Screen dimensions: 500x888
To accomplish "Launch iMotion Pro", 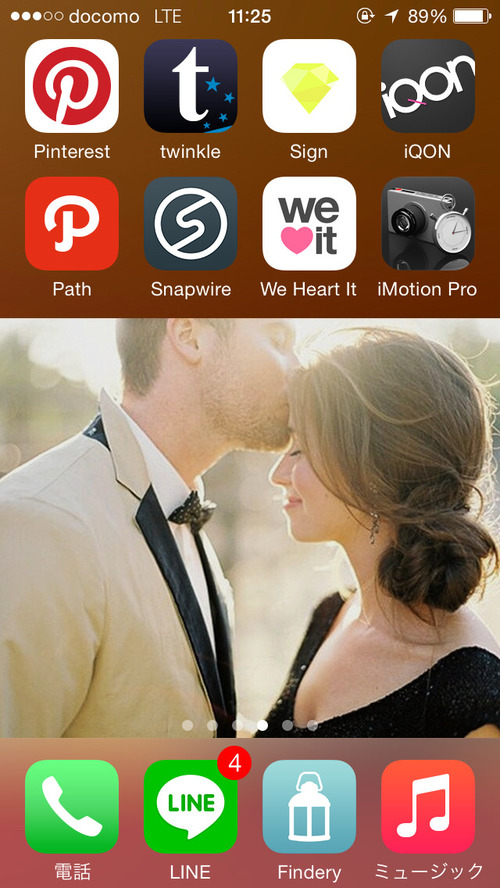I will click(x=428, y=224).
